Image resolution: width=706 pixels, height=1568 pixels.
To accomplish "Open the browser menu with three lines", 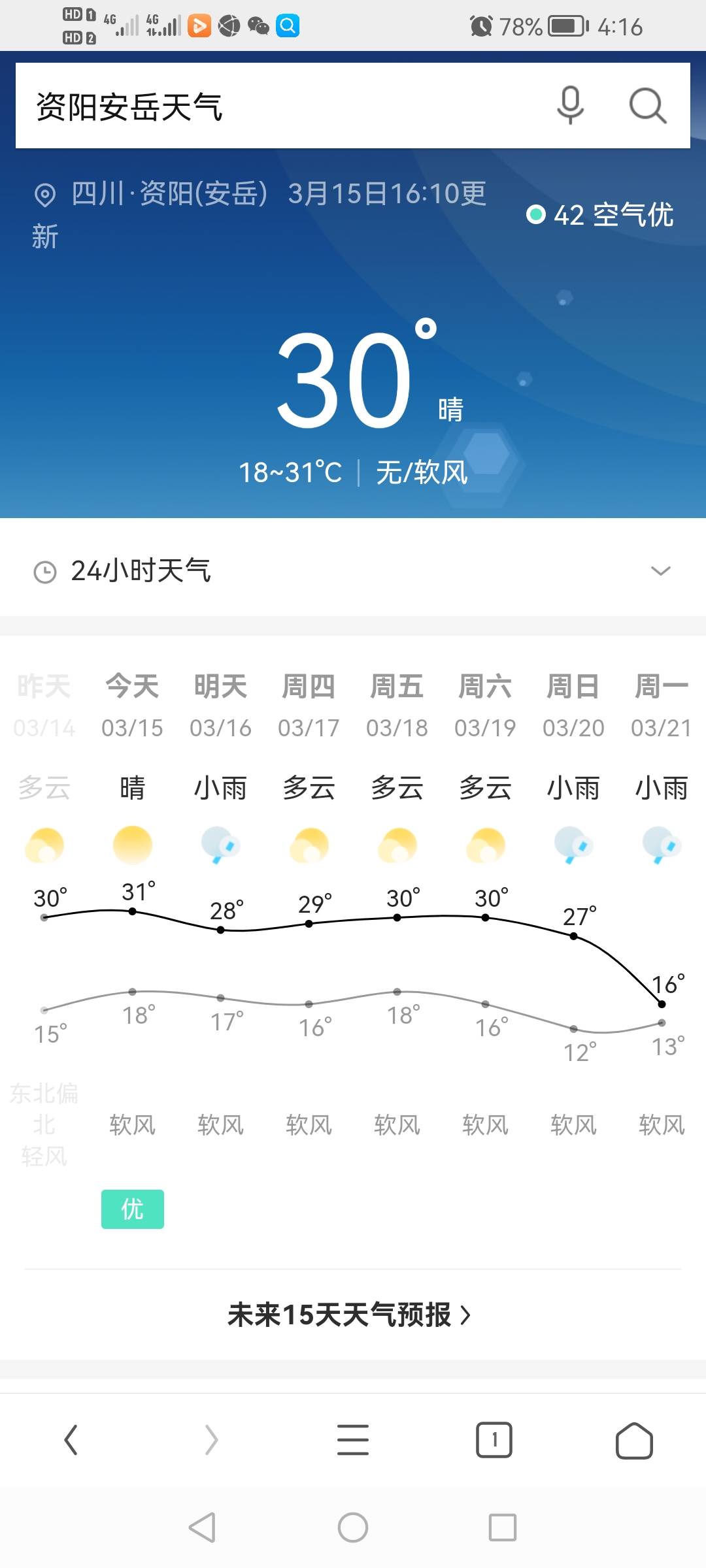I will point(353,1440).
